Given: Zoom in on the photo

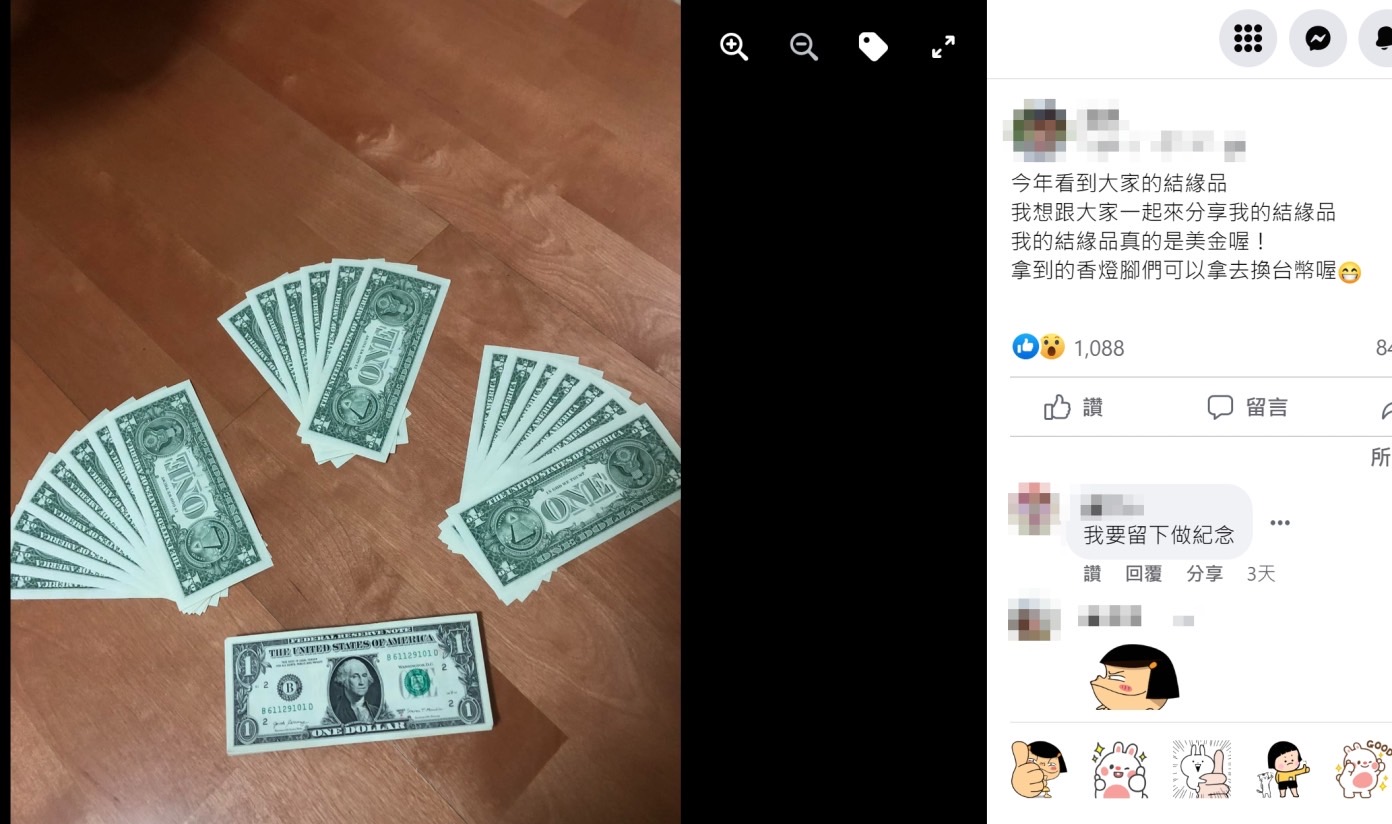Looking at the screenshot, I should pyautogui.click(x=734, y=47).
